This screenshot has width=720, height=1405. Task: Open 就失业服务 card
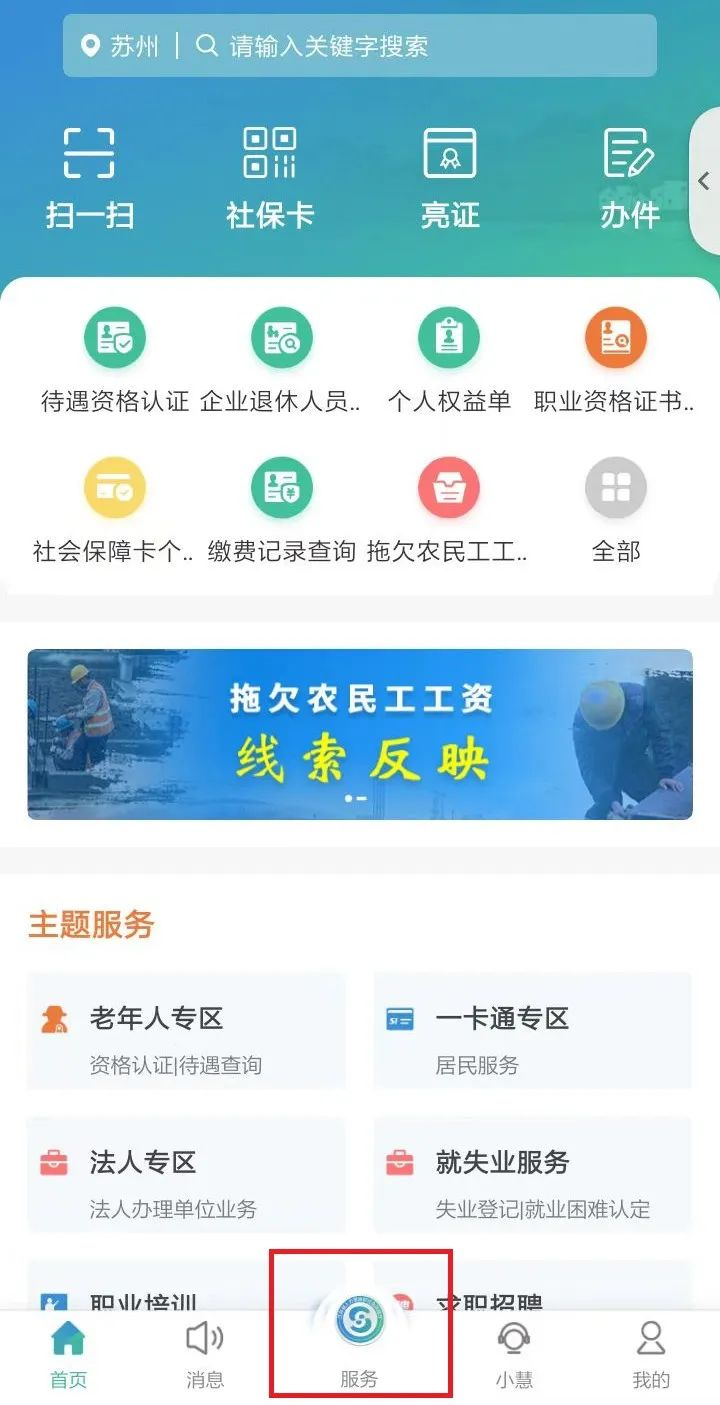(533, 1175)
